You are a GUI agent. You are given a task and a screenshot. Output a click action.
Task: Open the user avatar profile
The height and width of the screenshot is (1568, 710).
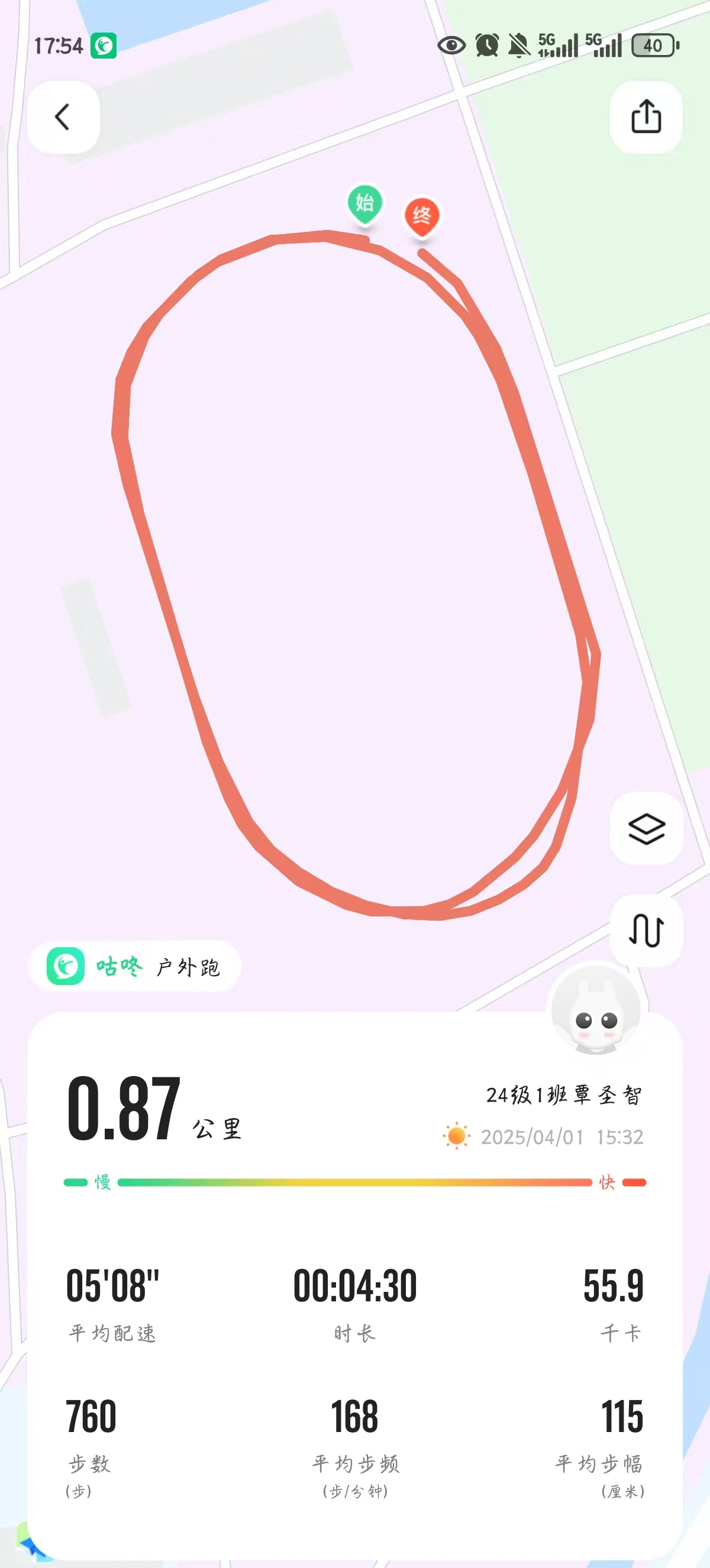click(x=596, y=1009)
